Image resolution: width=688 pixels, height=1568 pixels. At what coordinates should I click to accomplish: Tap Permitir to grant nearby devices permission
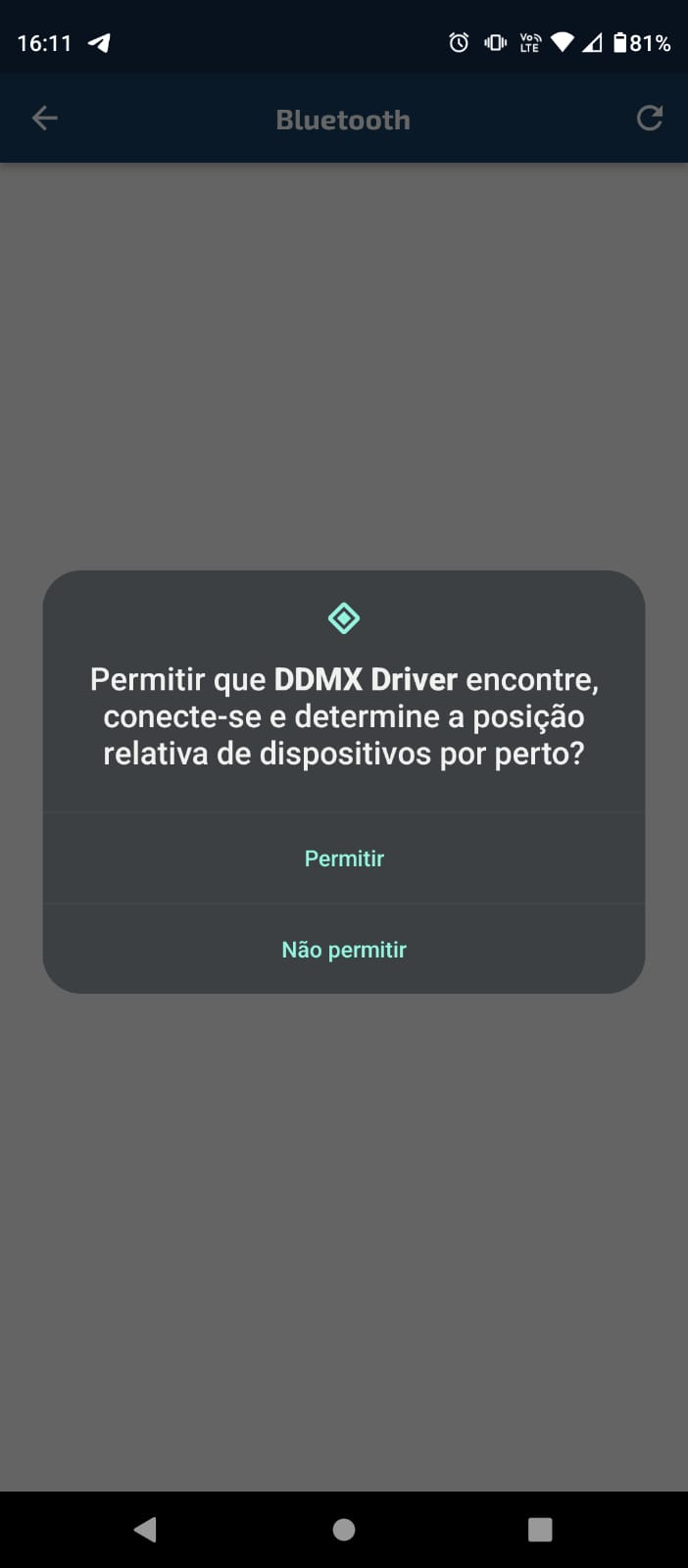coord(344,858)
